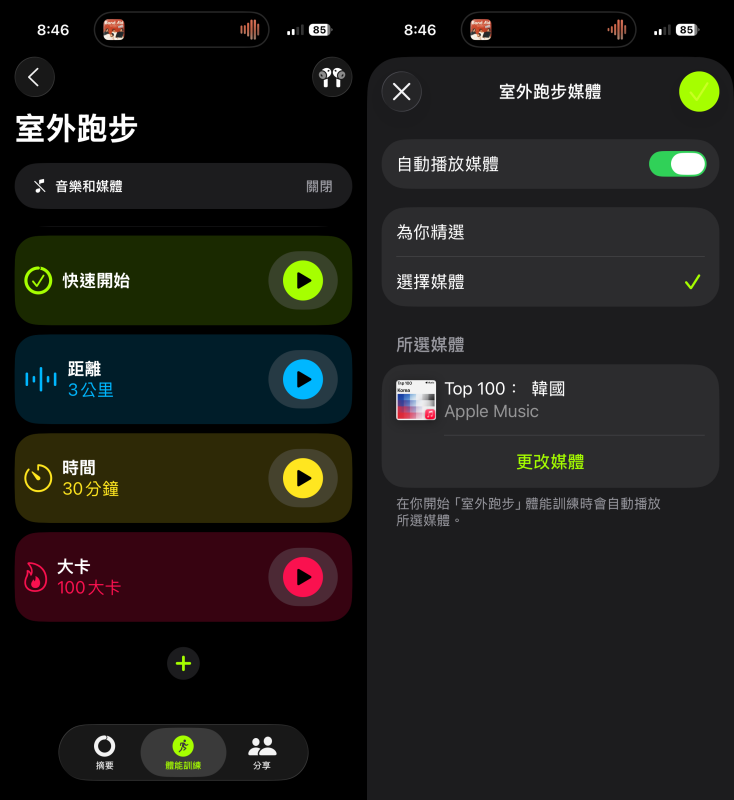Open the Top 100：韓國 playlist

point(550,400)
